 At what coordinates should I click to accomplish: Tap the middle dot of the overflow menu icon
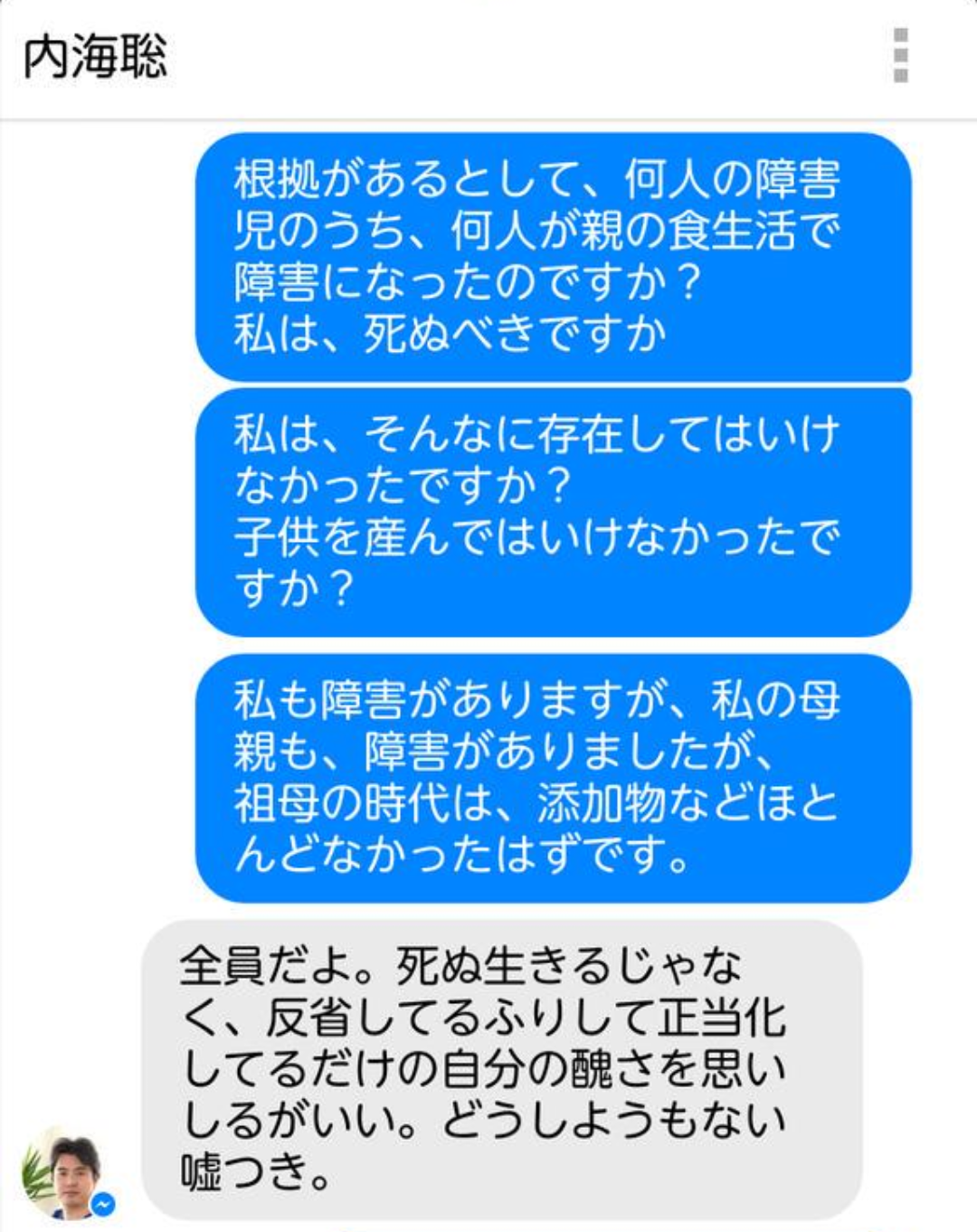tap(900, 56)
